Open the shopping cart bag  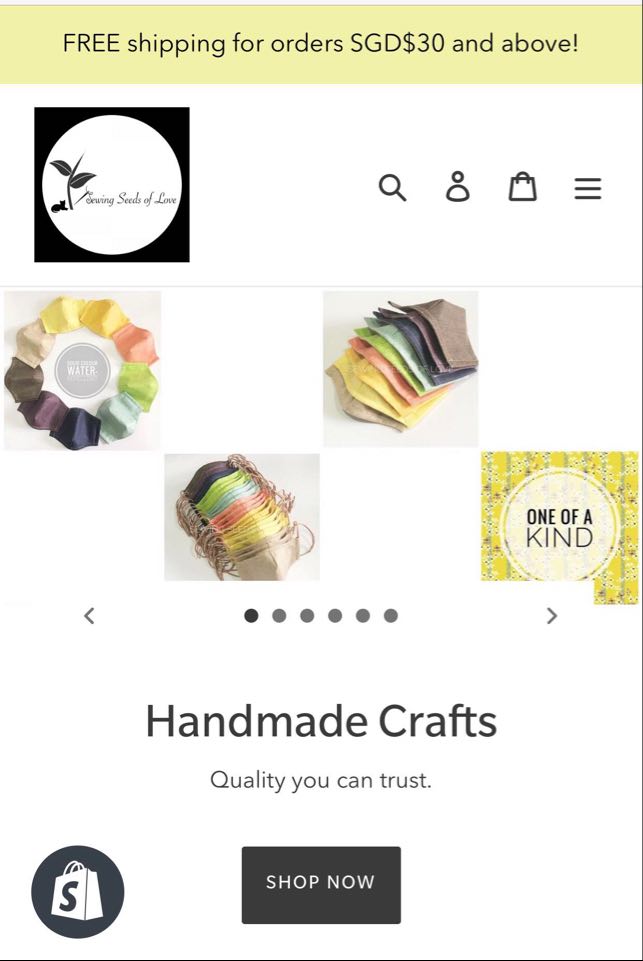click(522, 187)
